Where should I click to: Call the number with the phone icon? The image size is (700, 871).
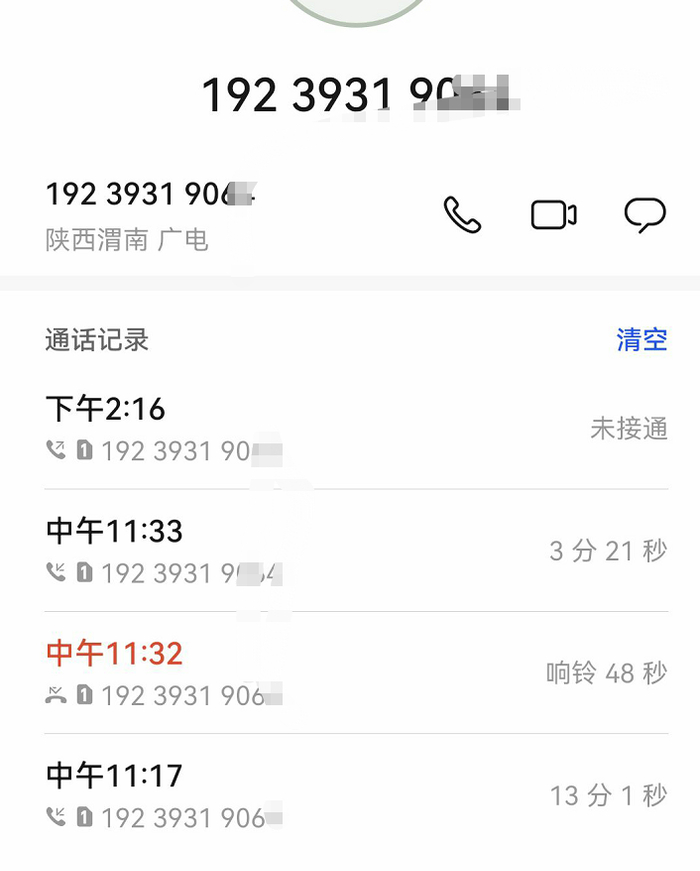462,215
